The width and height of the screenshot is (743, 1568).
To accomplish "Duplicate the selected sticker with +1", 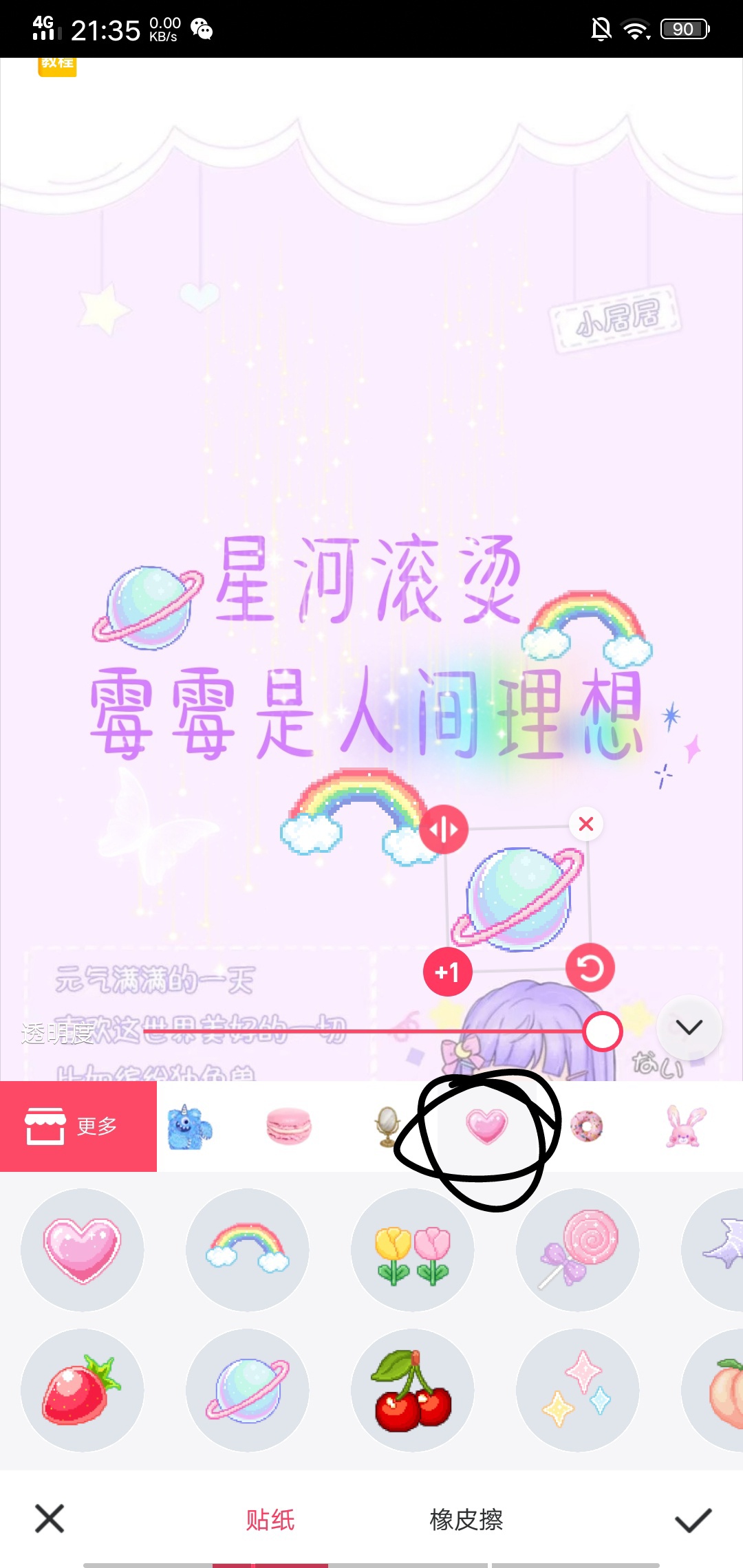I will tap(447, 972).
